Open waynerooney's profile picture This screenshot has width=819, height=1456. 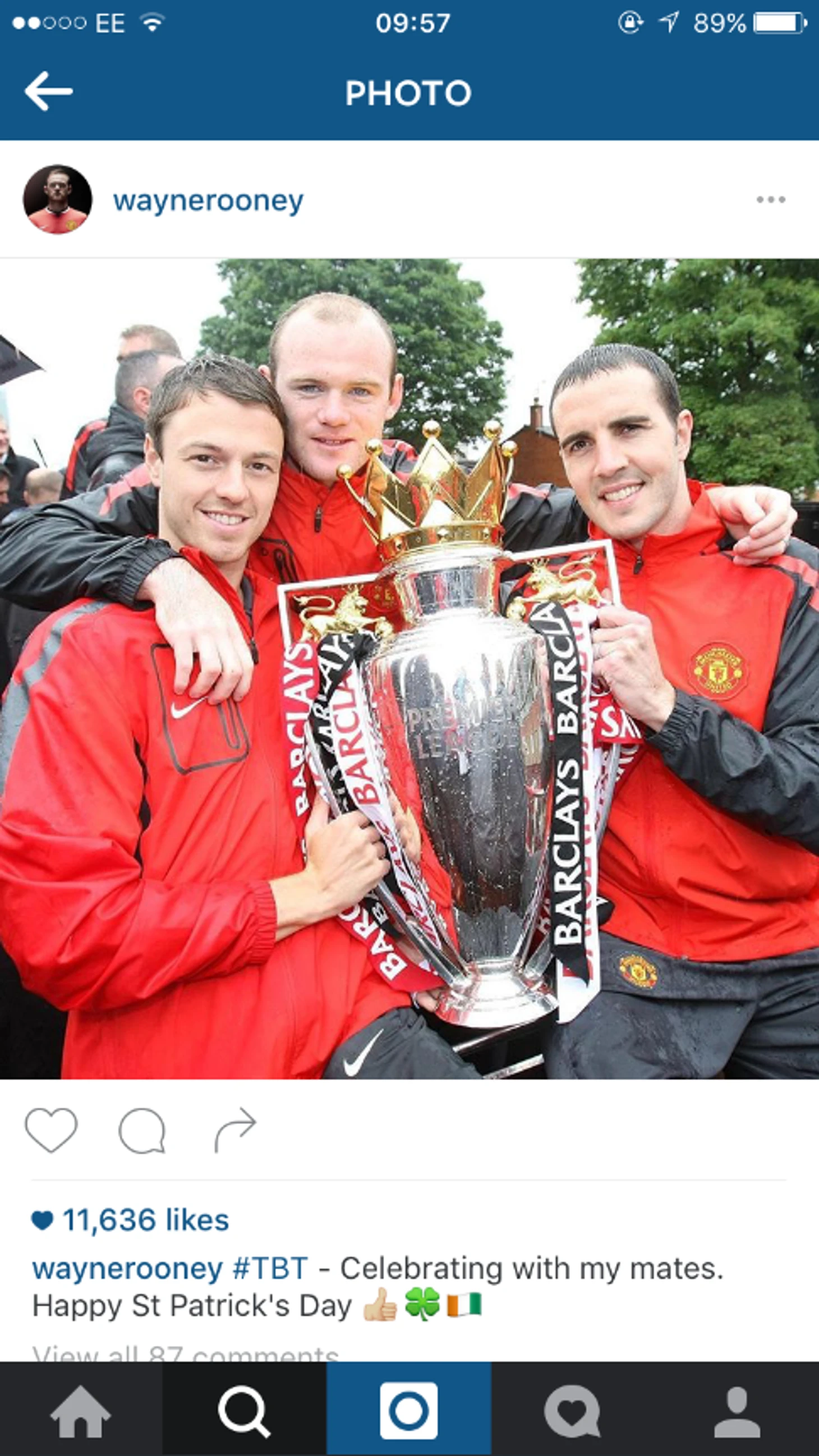[57, 200]
